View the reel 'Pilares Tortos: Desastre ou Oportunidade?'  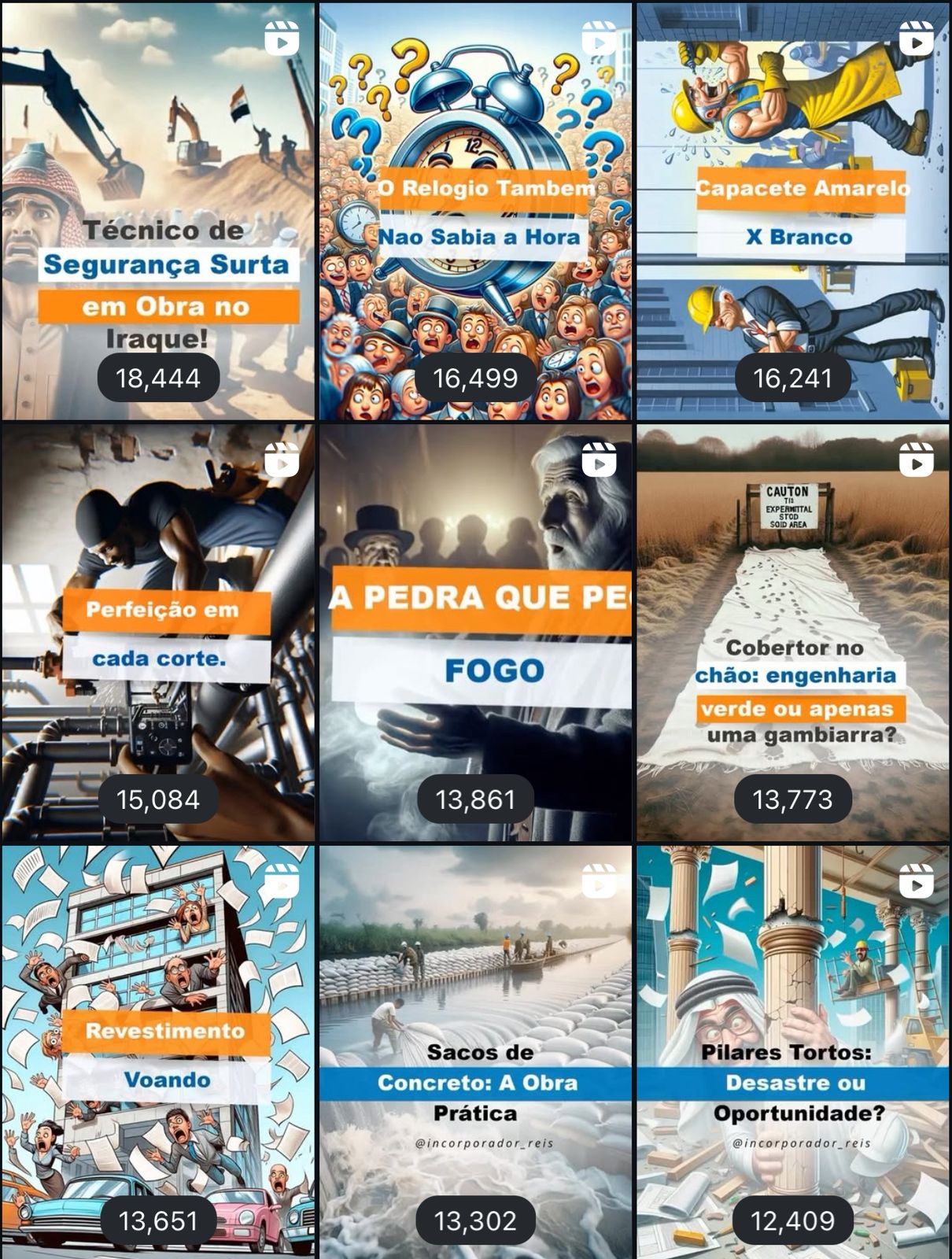pos(792,1053)
